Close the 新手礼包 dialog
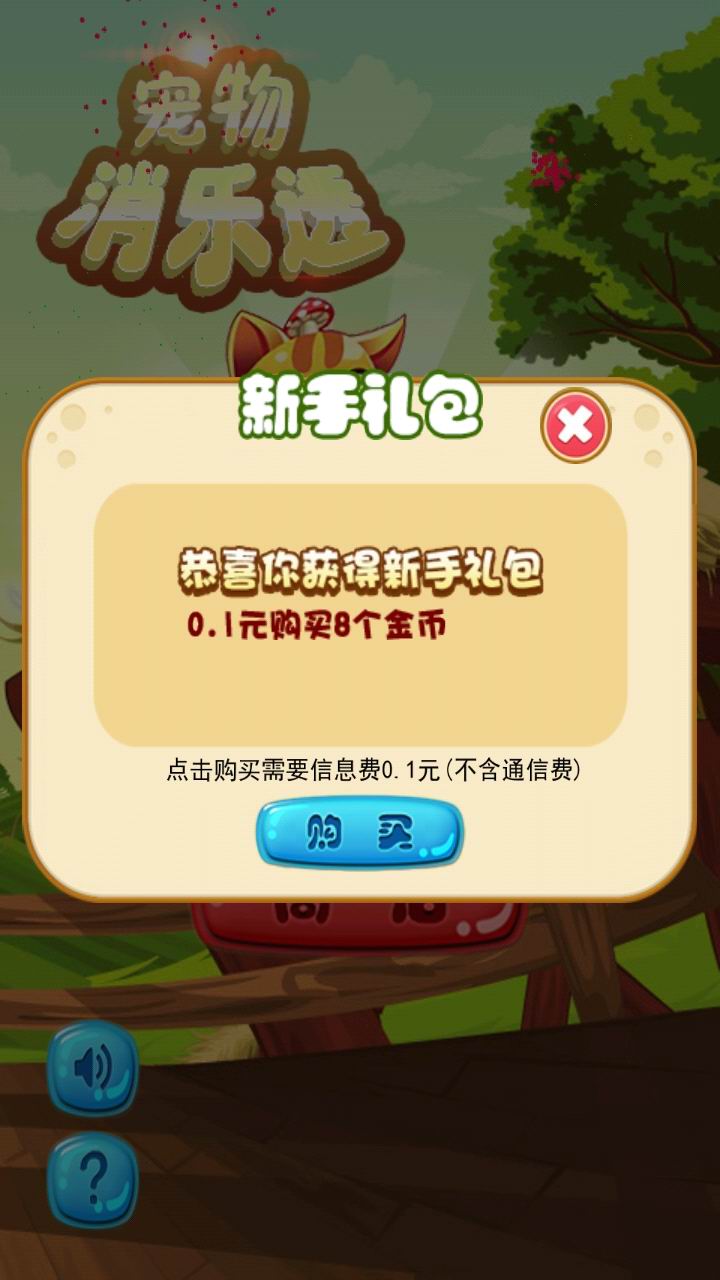 [575, 427]
